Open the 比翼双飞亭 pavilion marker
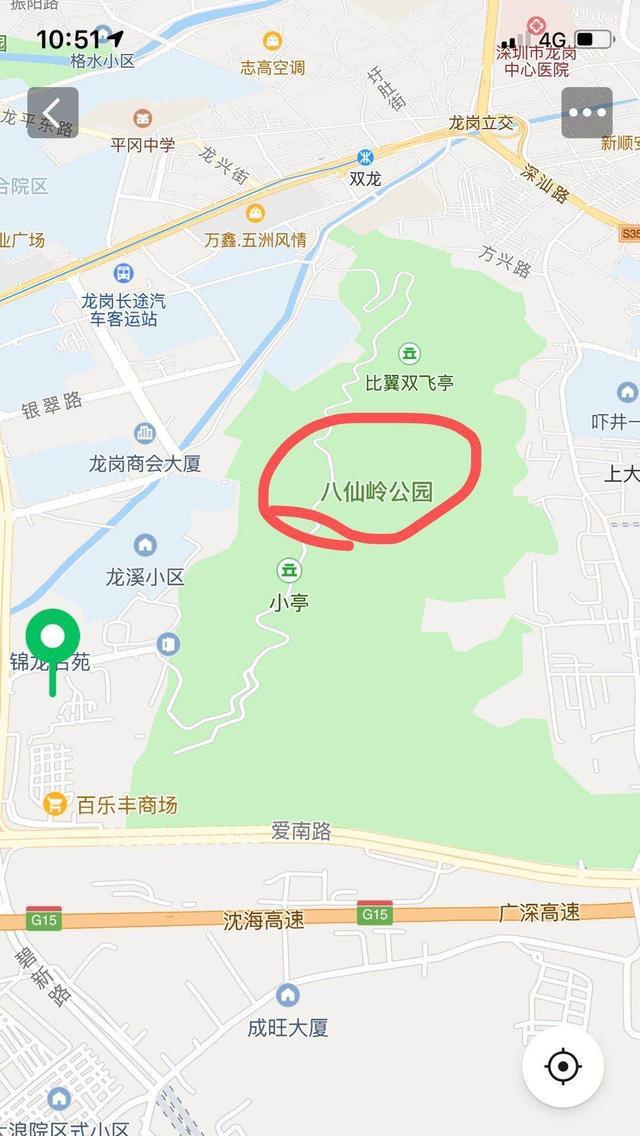The height and width of the screenshot is (1136, 640). [409, 353]
